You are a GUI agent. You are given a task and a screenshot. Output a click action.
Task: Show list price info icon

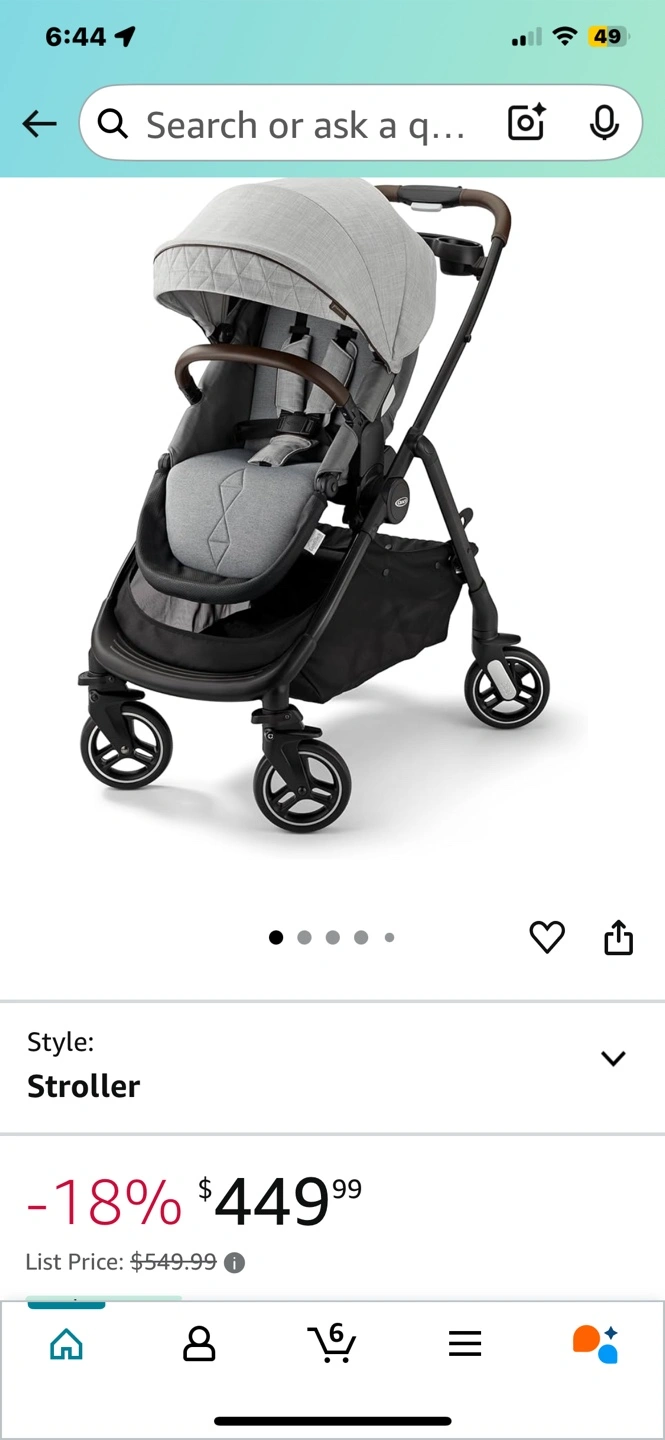(x=234, y=1263)
